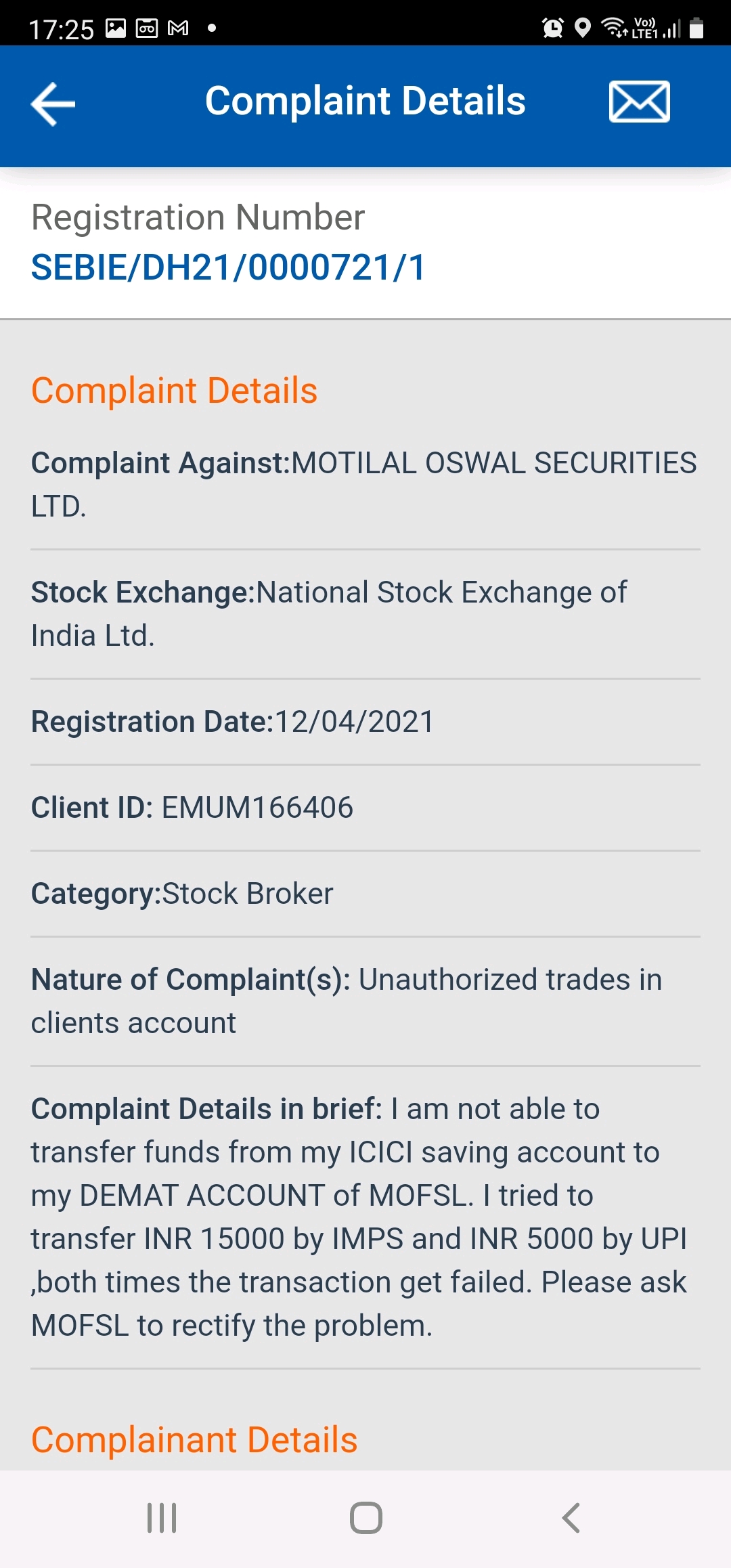
Task: Open the recent apps overview
Action: pyautogui.click(x=162, y=1517)
